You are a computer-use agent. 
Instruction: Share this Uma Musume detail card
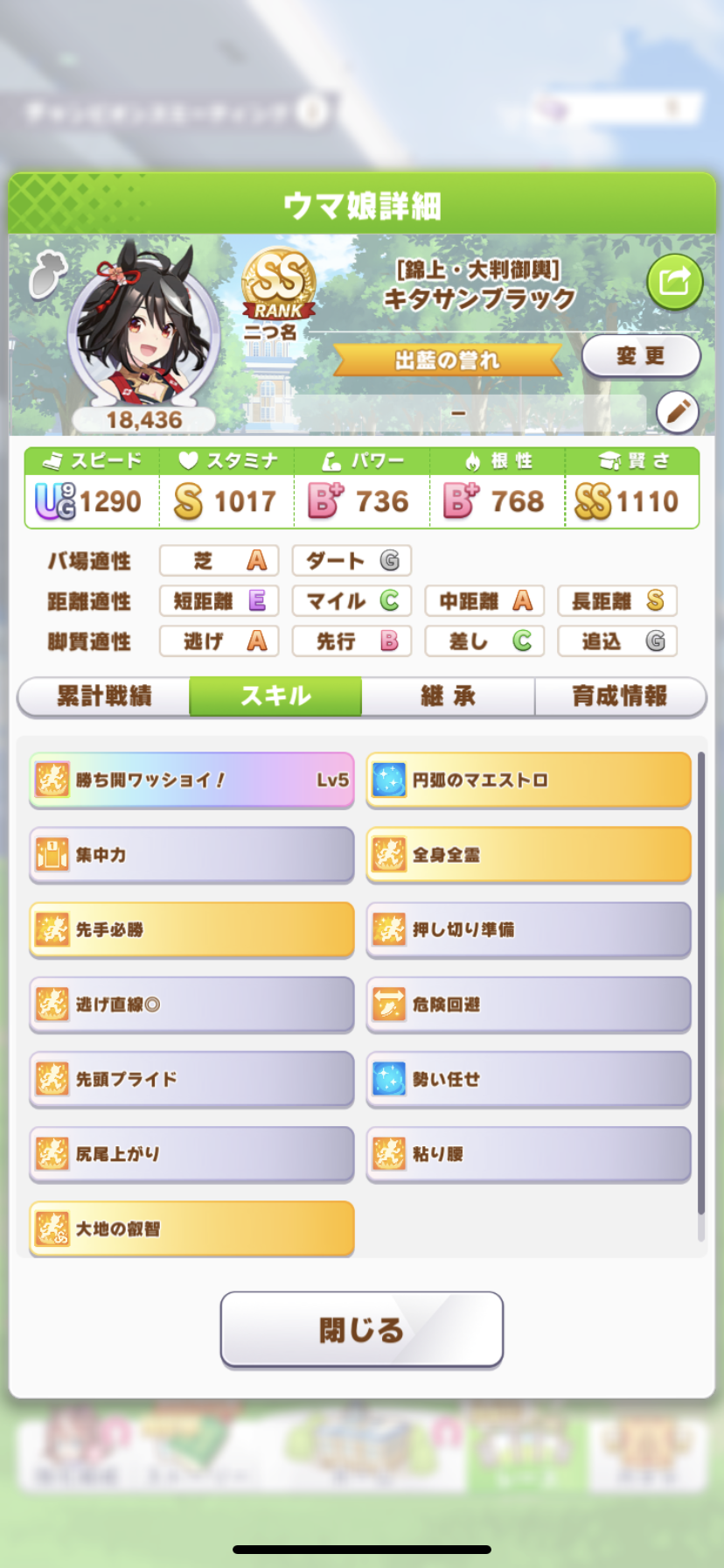[674, 282]
